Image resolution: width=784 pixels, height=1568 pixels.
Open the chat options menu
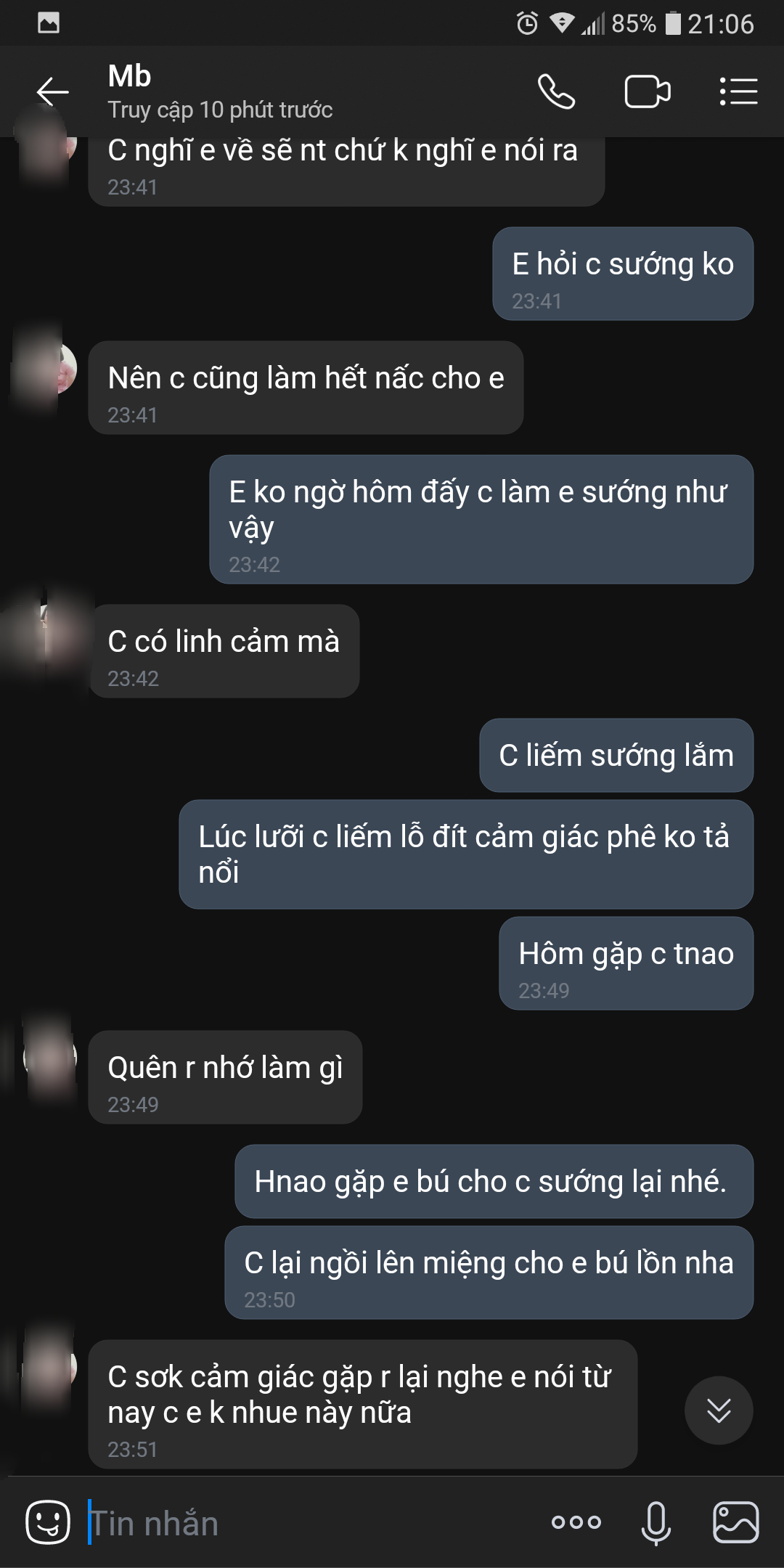point(738,91)
